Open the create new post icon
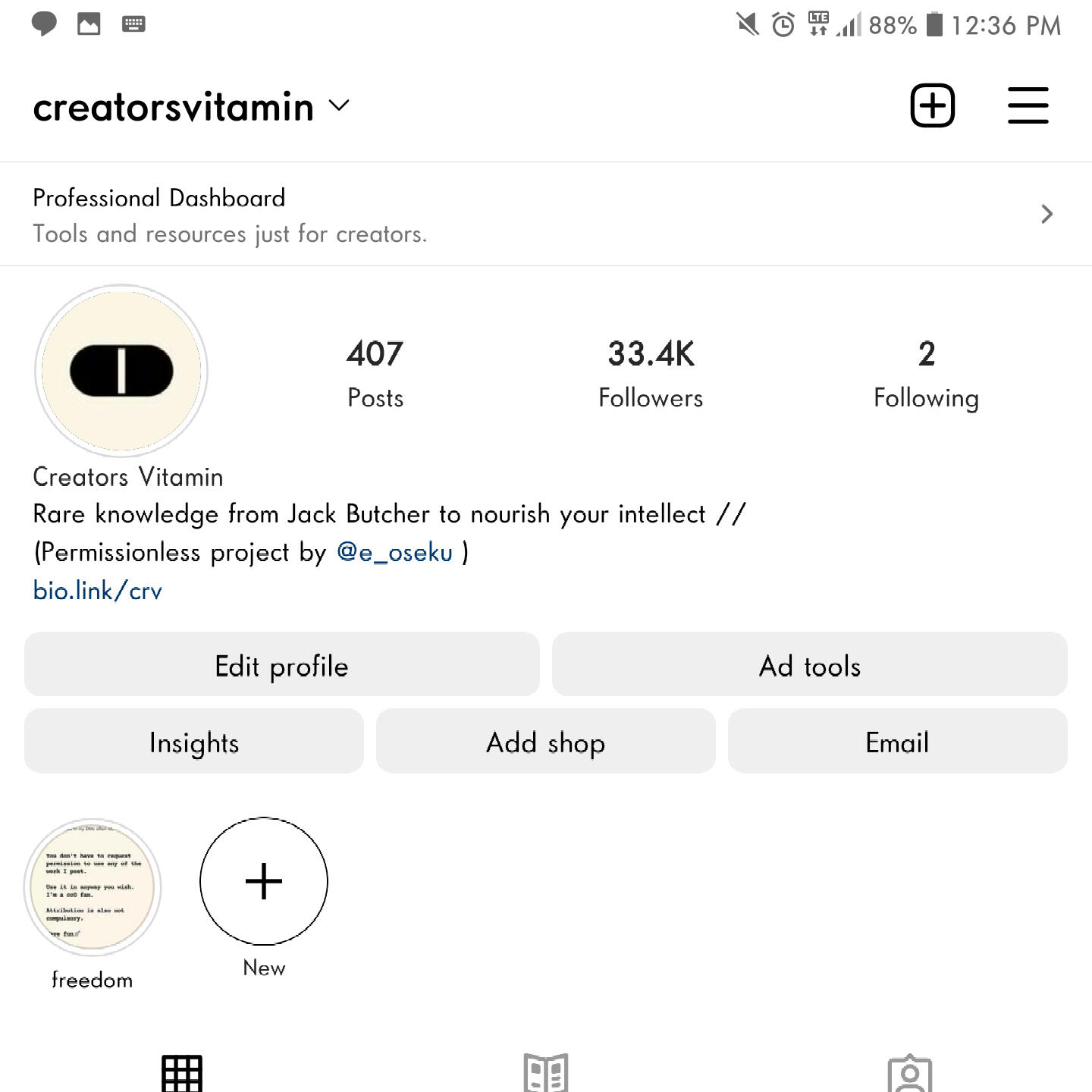The width and height of the screenshot is (1092, 1092). [932, 105]
